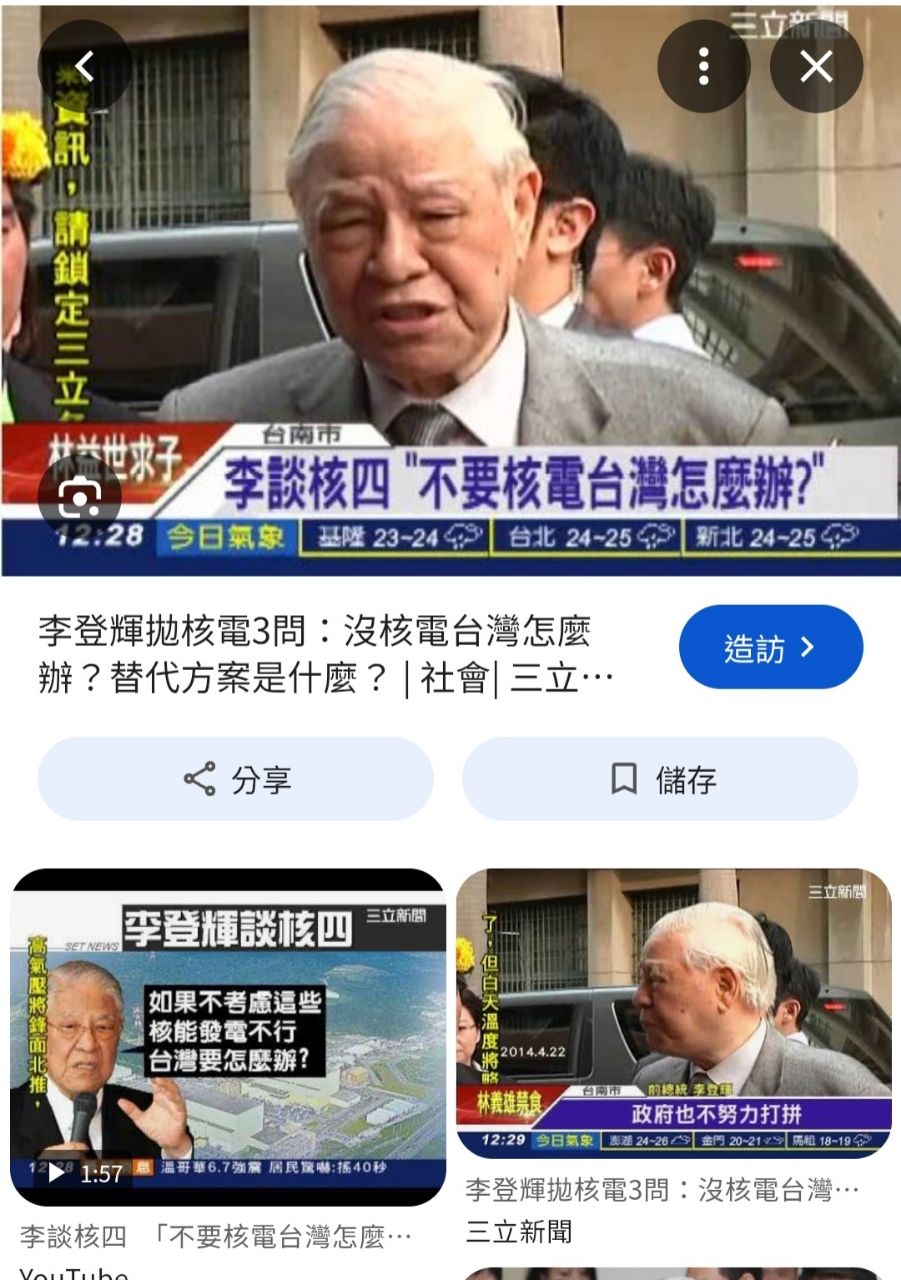Open the article title link from 三立
901x1280 pixels.
click(x=326, y=655)
